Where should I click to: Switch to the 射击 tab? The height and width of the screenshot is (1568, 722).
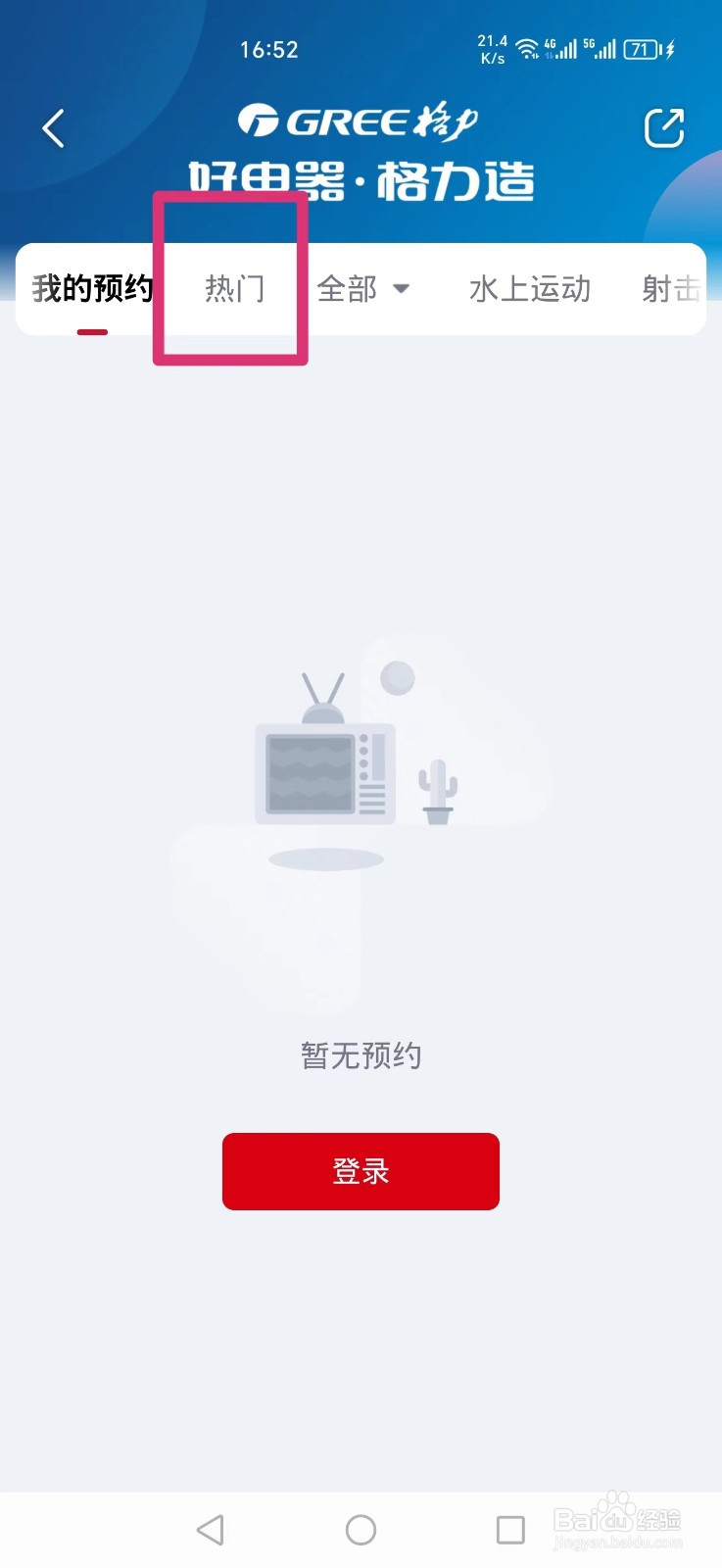click(672, 288)
